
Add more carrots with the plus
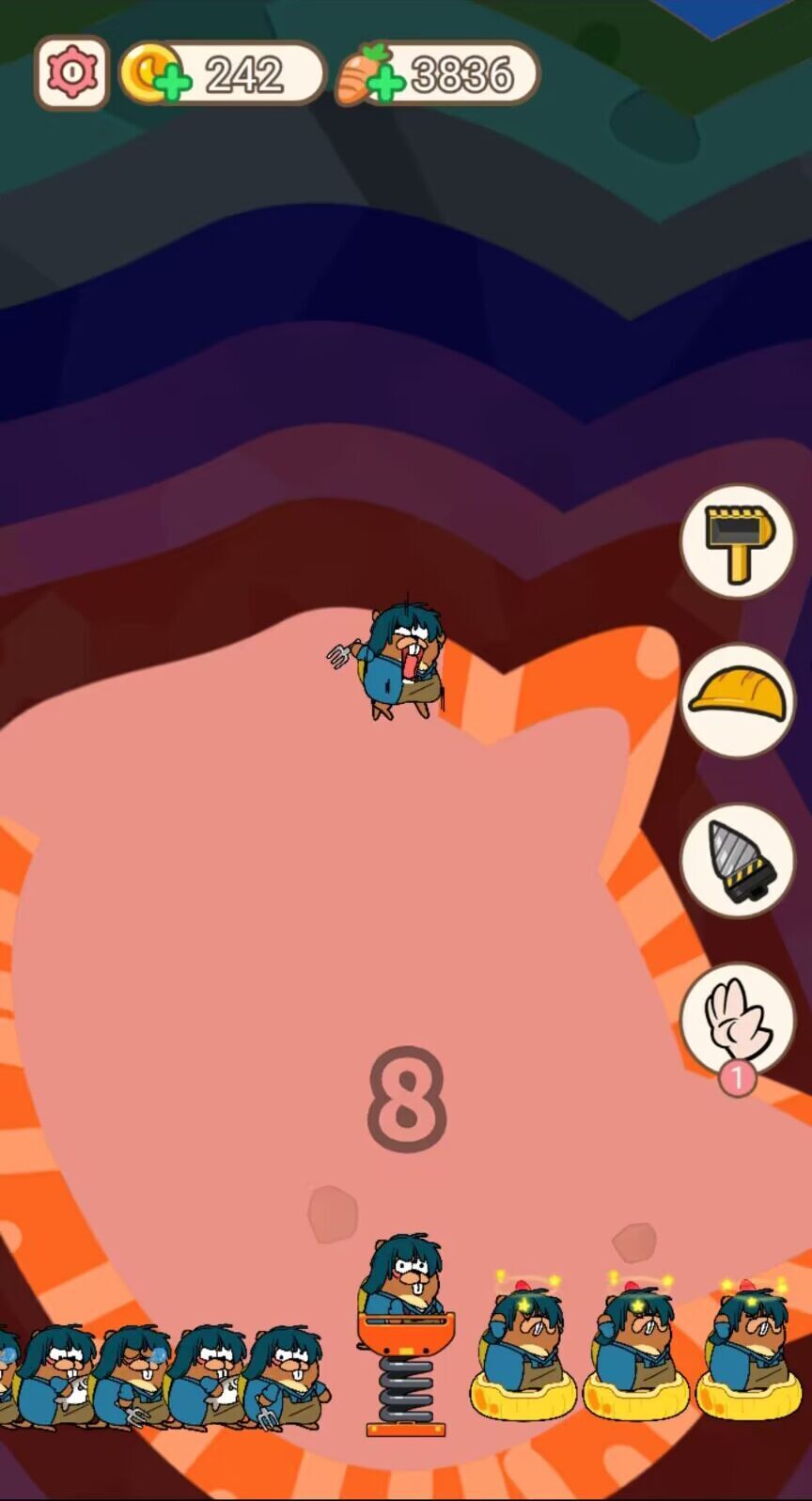point(386,84)
